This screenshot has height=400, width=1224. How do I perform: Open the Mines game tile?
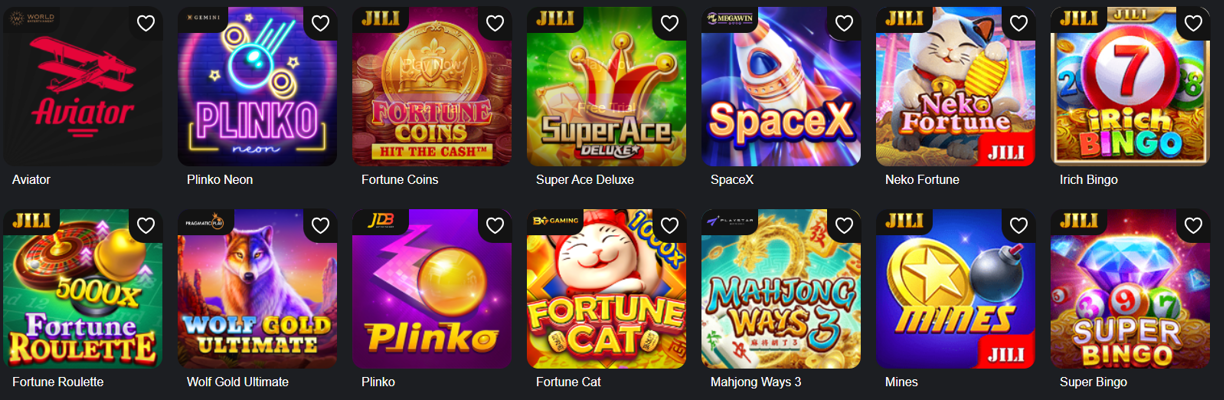click(x=955, y=295)
